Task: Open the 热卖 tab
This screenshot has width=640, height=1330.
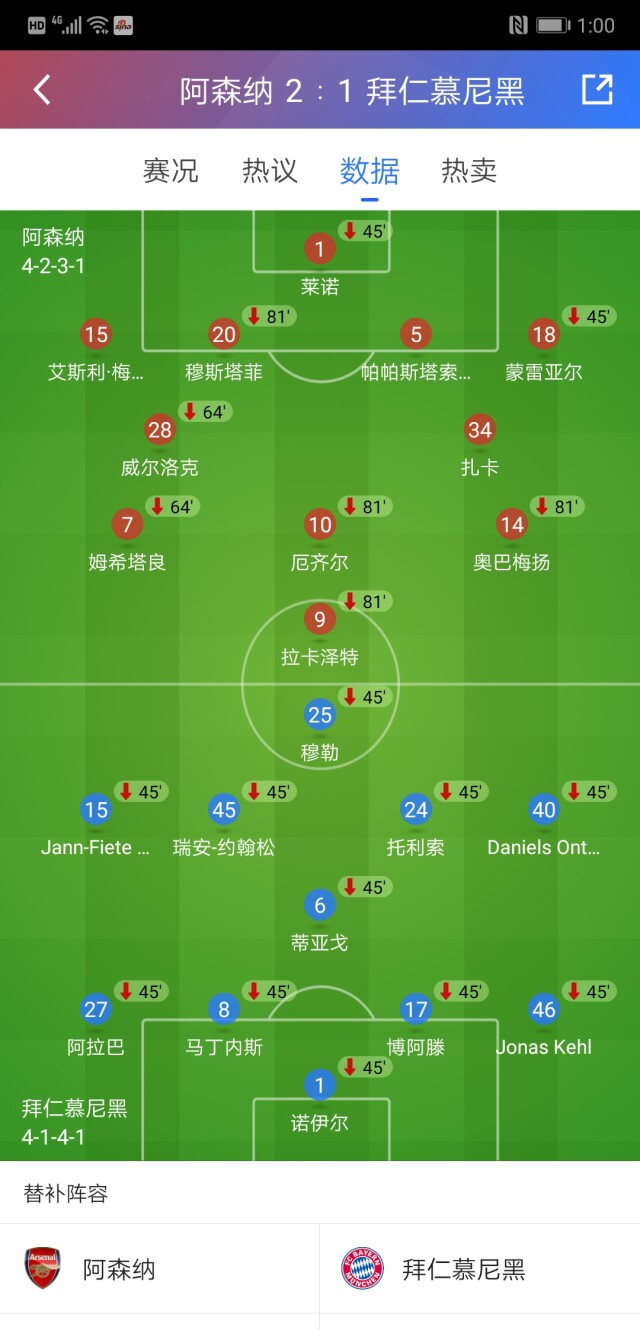Action: click(469, 171)
